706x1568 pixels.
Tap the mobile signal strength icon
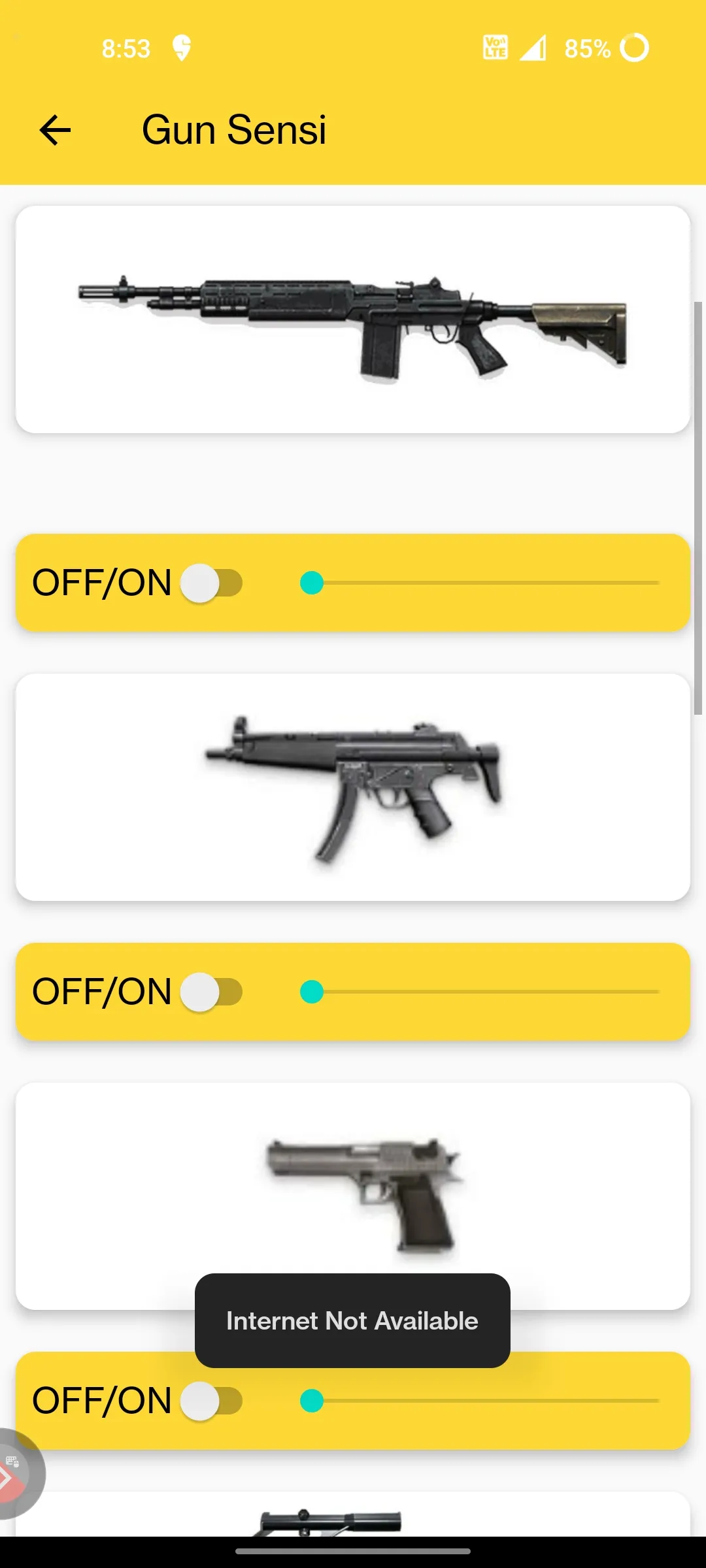click(534, 48)
